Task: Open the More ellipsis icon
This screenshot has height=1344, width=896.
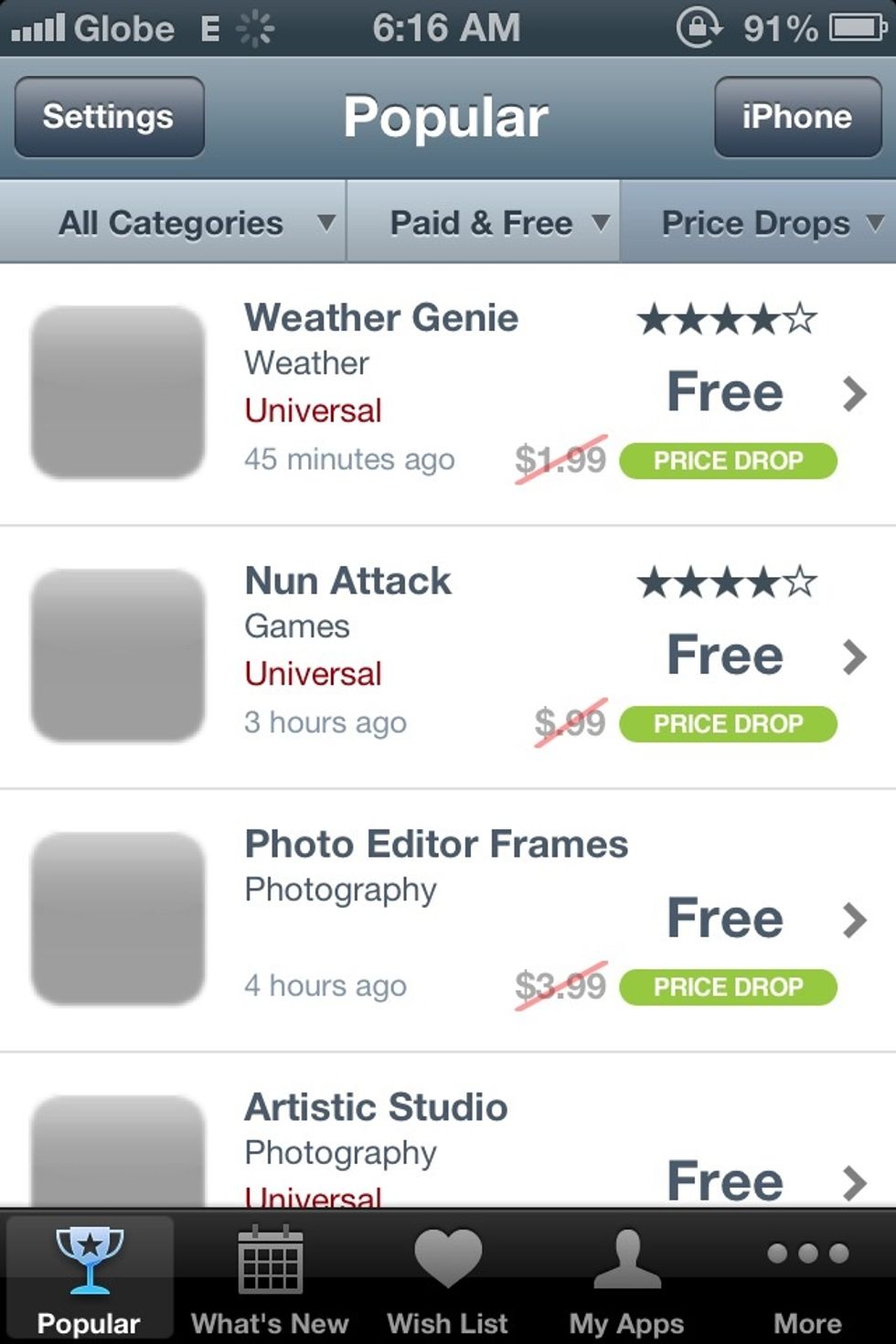Action: pyautogui.click(x=805, y=1257)
